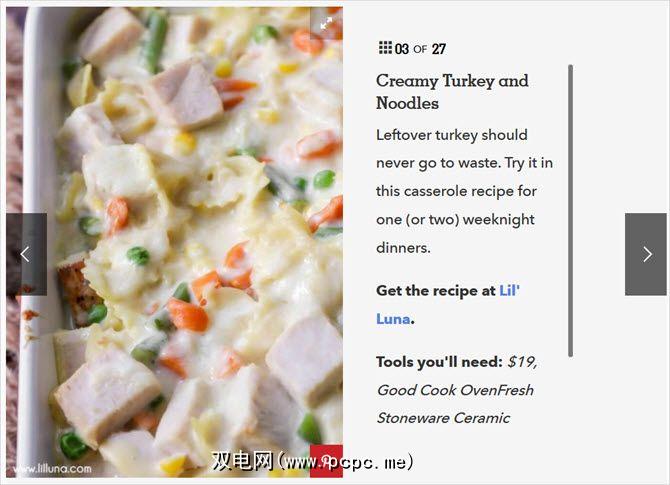This screenshot has width=670, height=485.
Task: Open the Lil' Luna recipe link
Action: pos(509,291)
